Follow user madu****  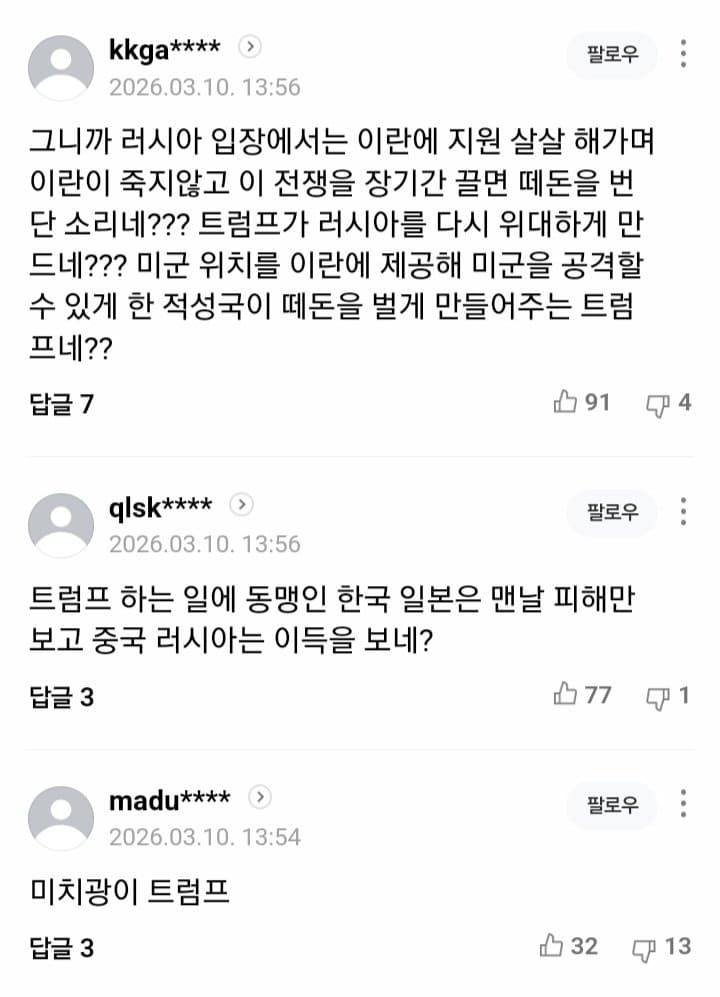tap(612, 805)
